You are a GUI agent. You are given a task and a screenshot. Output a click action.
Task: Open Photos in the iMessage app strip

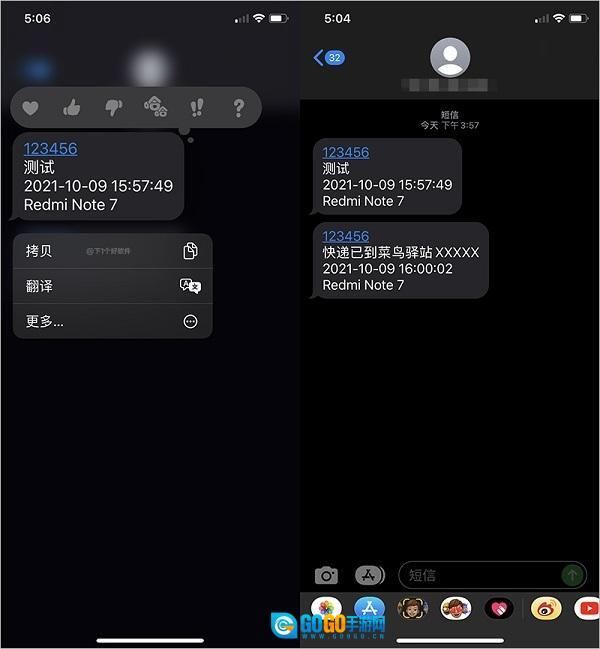pos(326,609)
